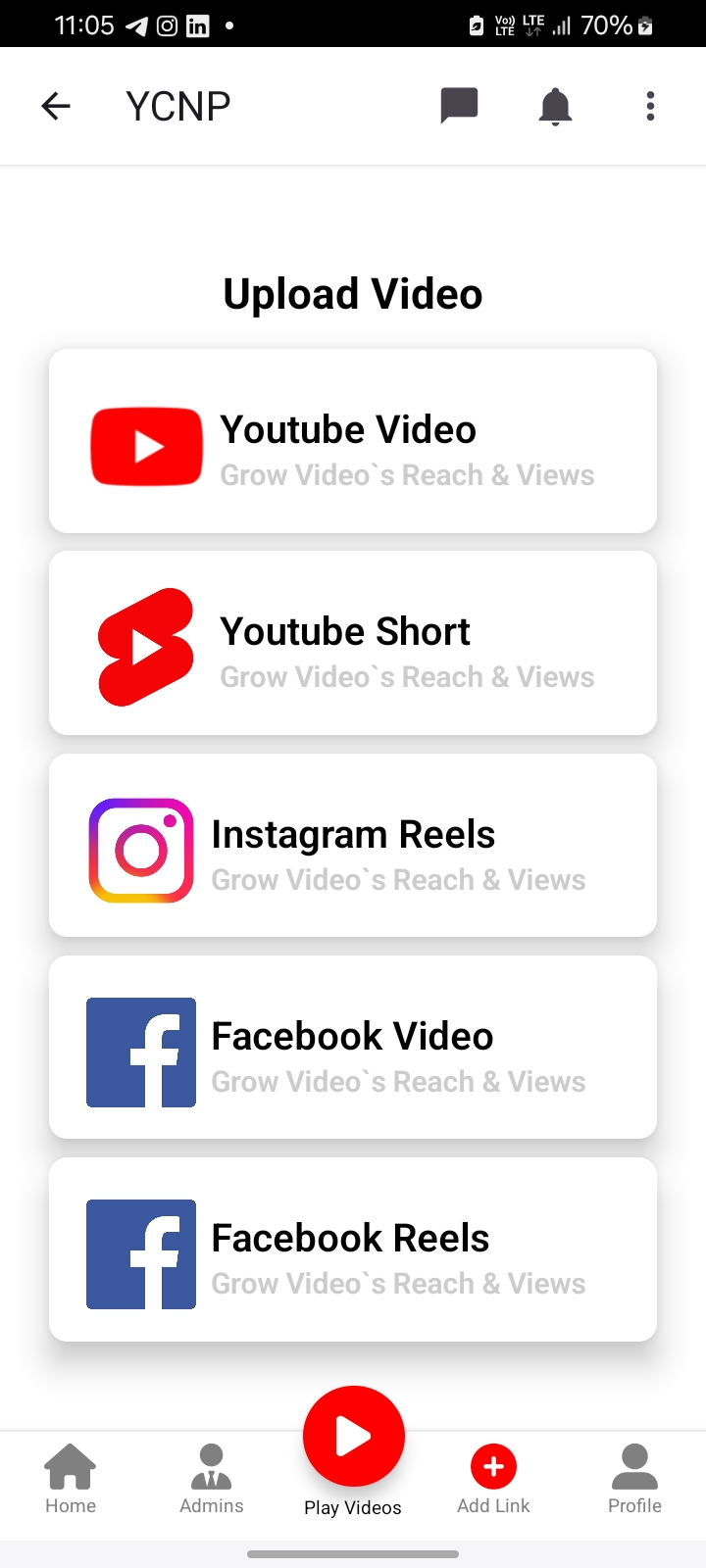Go back using the arrow icon
Screen dimensions: 706x1568
click(x=56, y=106)
